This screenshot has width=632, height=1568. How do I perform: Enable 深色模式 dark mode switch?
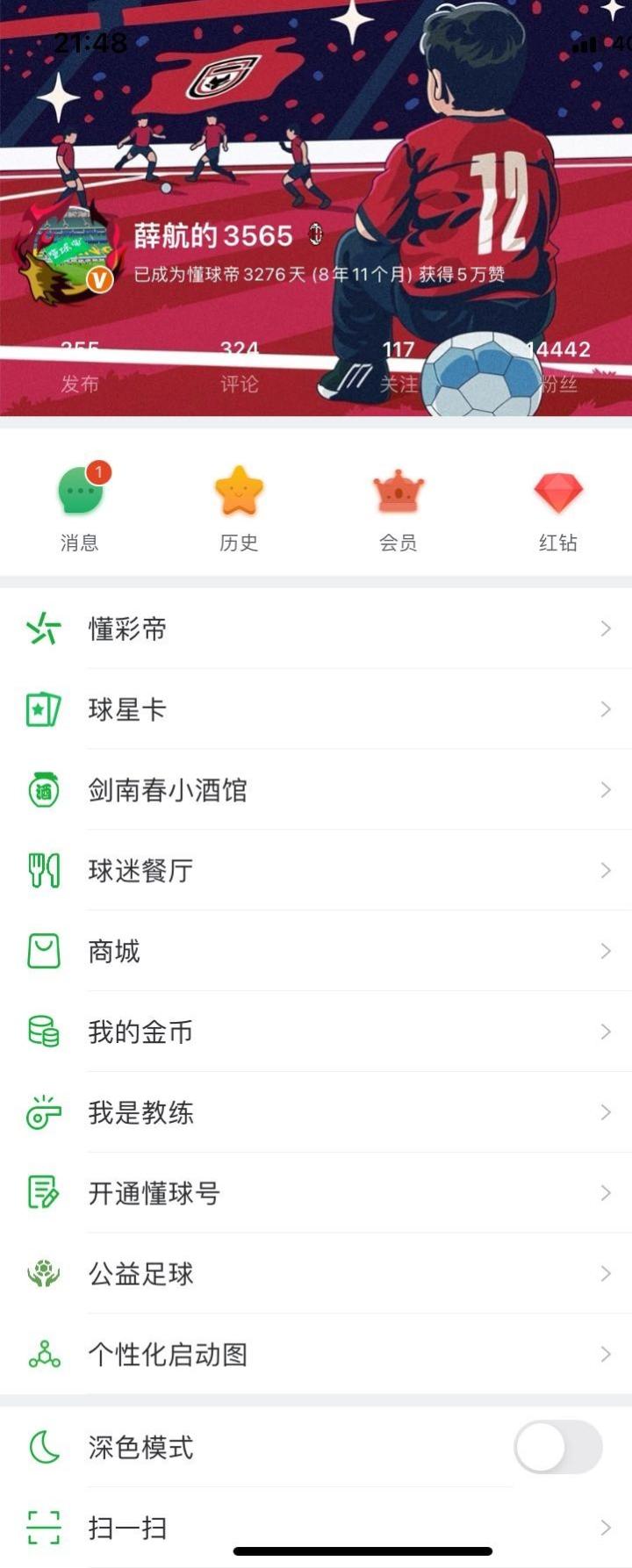(x=557, y=1448)
